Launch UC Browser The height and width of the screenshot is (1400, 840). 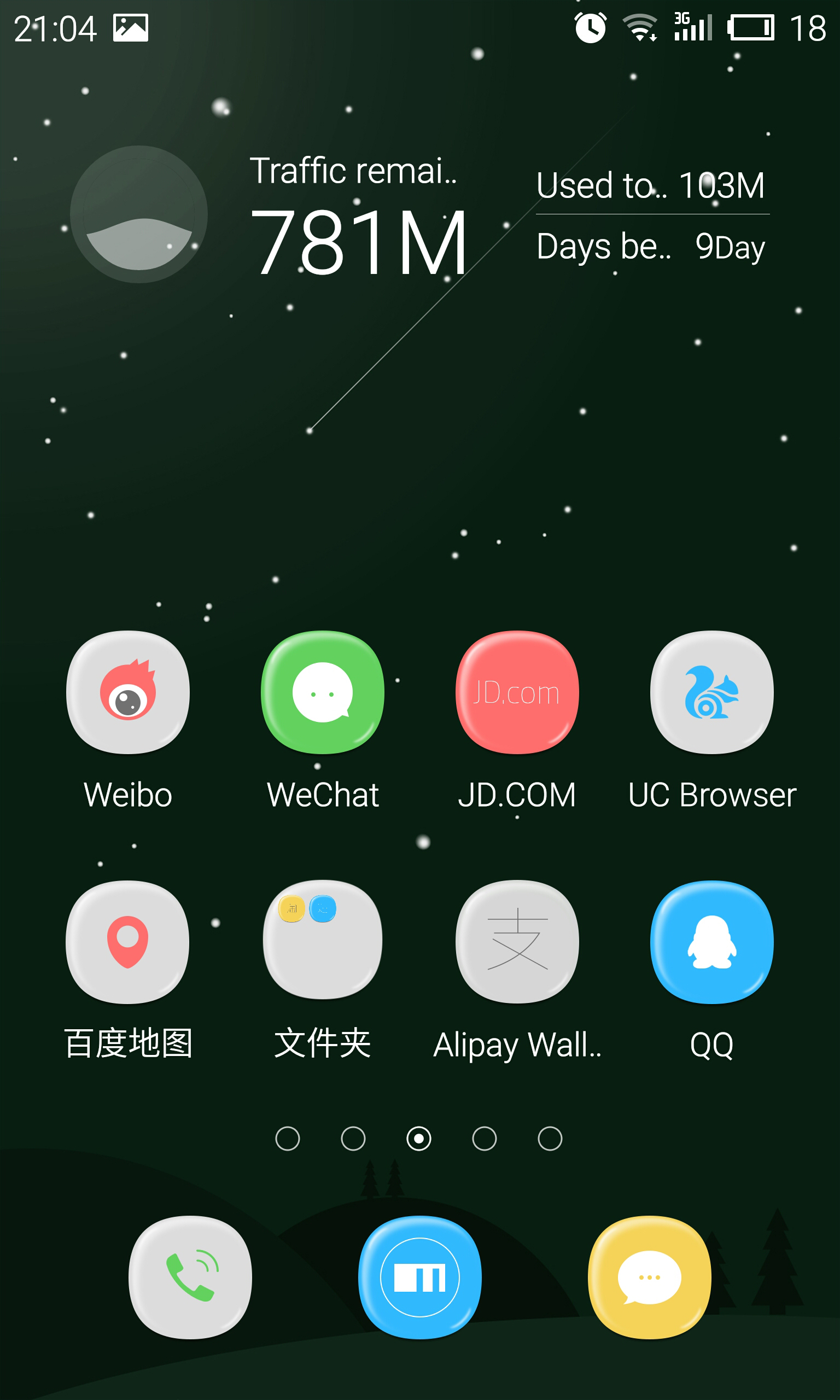[x=711, y=692]
